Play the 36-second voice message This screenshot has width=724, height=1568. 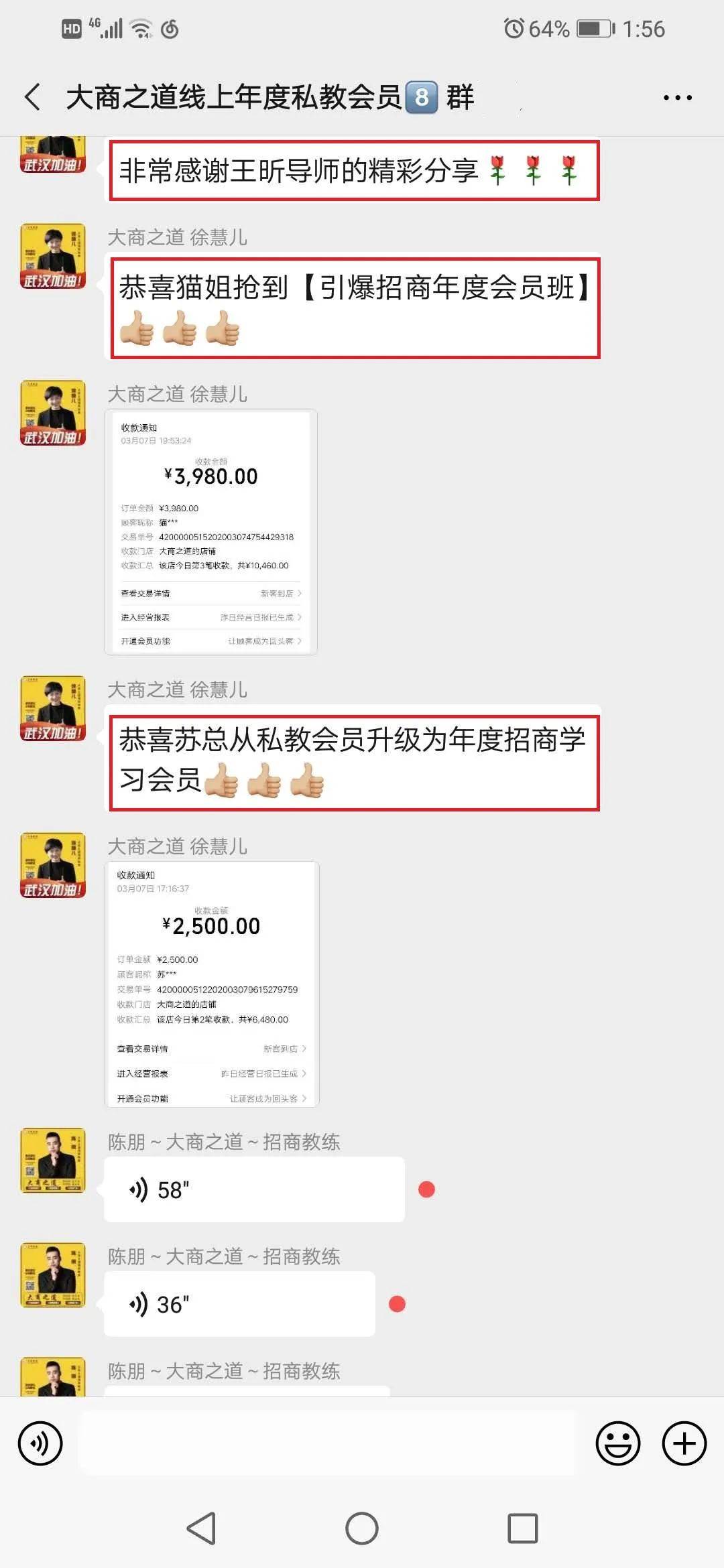239,1304
